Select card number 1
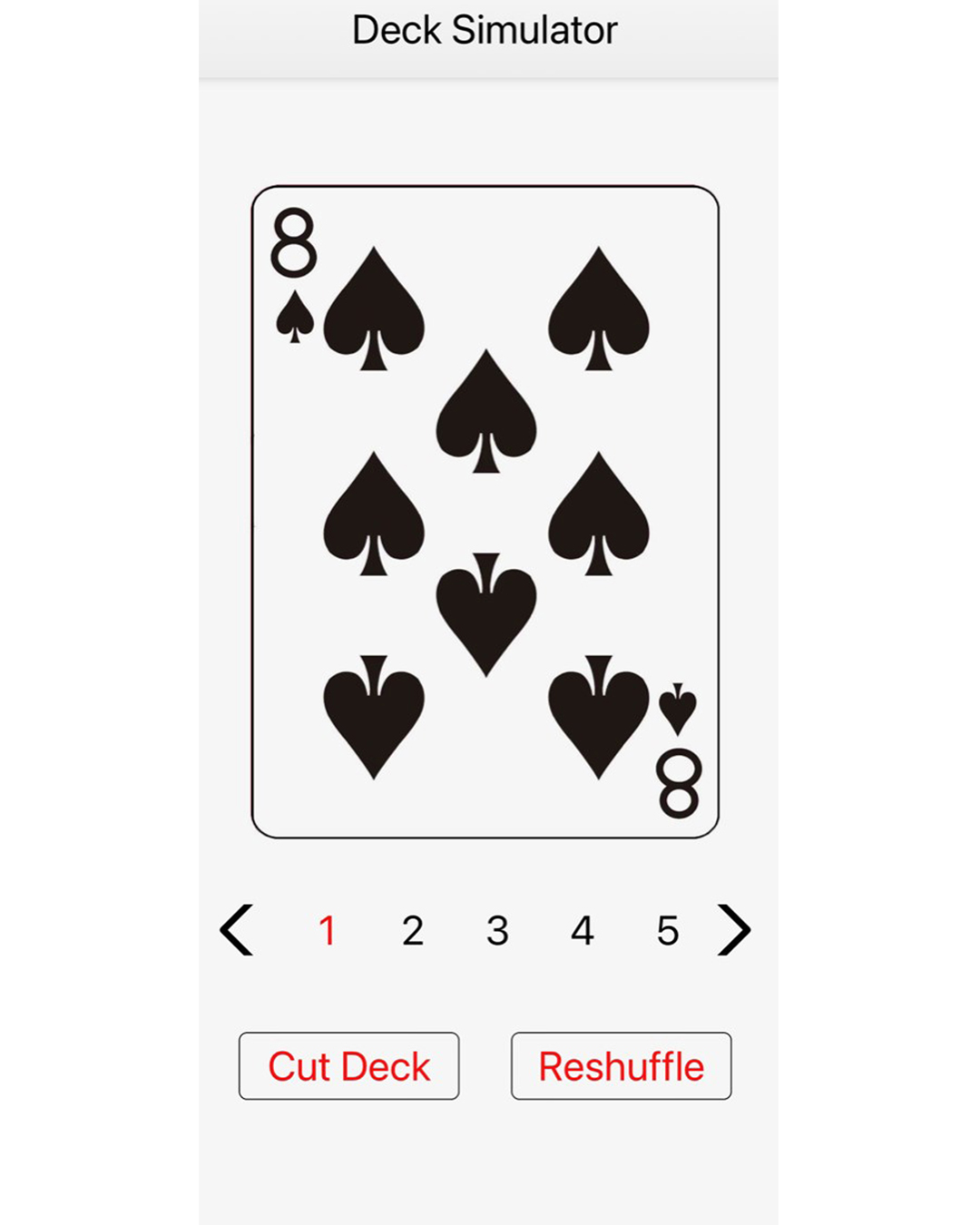The height and width of the screenshot is (1225, 980). [328, 931]
